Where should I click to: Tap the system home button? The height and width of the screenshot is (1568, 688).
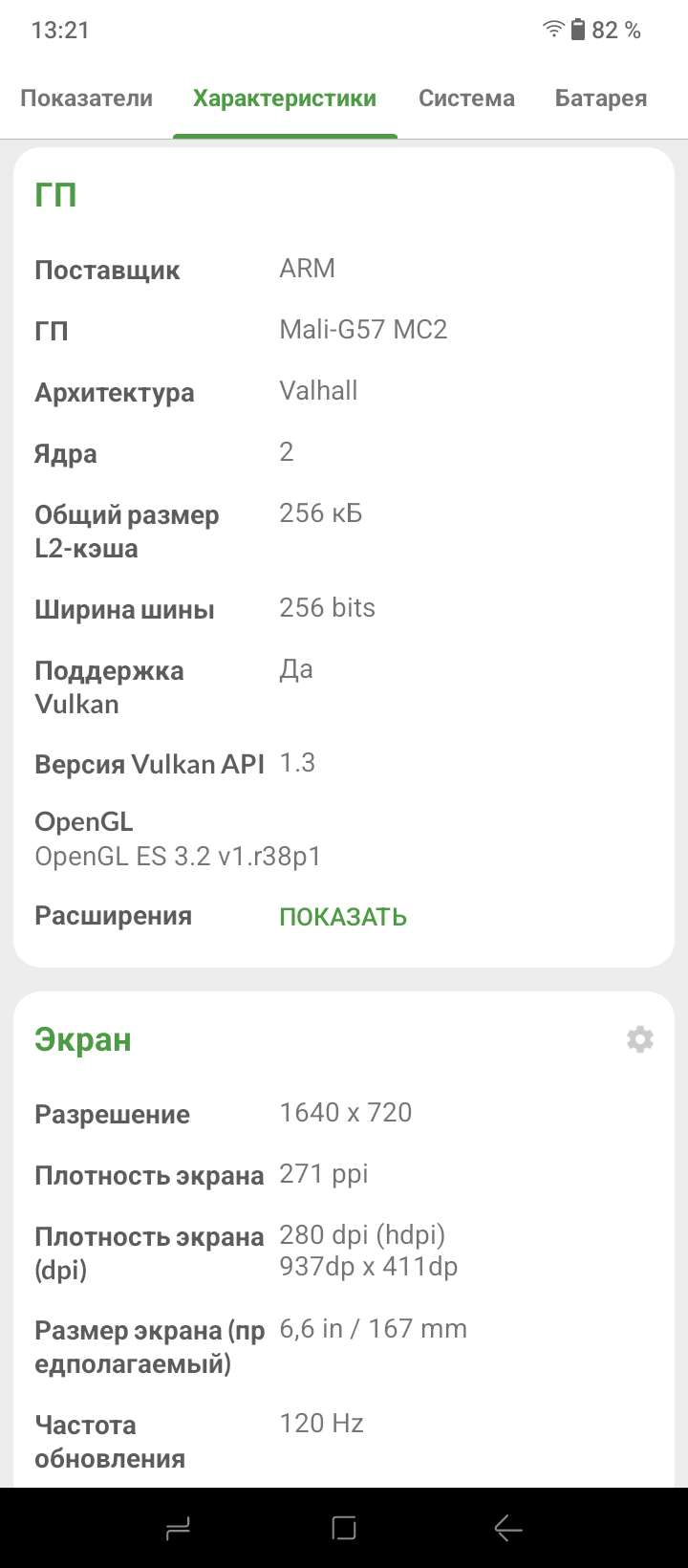[344, 1528]
